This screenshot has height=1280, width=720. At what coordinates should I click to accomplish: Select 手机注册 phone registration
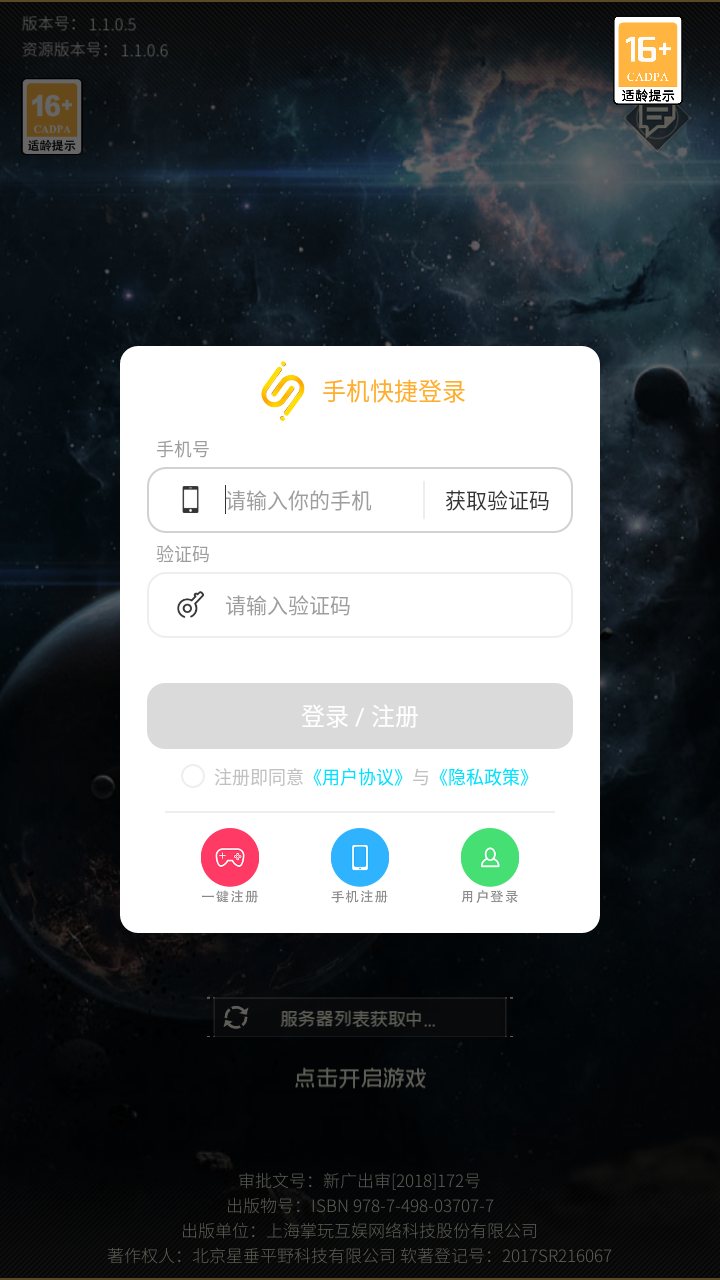pos(360,858)
